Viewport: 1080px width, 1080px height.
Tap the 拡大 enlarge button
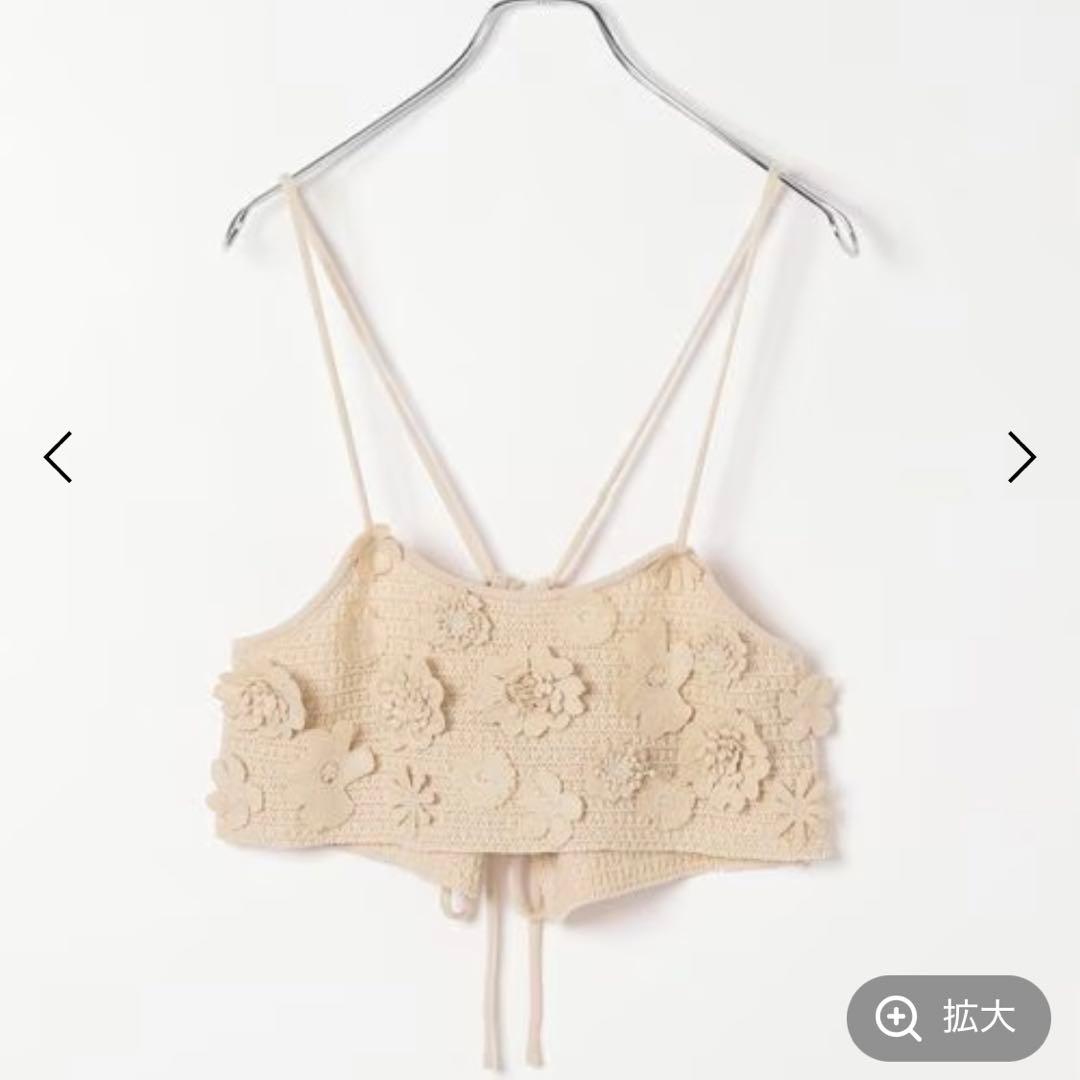[948, 1019]
